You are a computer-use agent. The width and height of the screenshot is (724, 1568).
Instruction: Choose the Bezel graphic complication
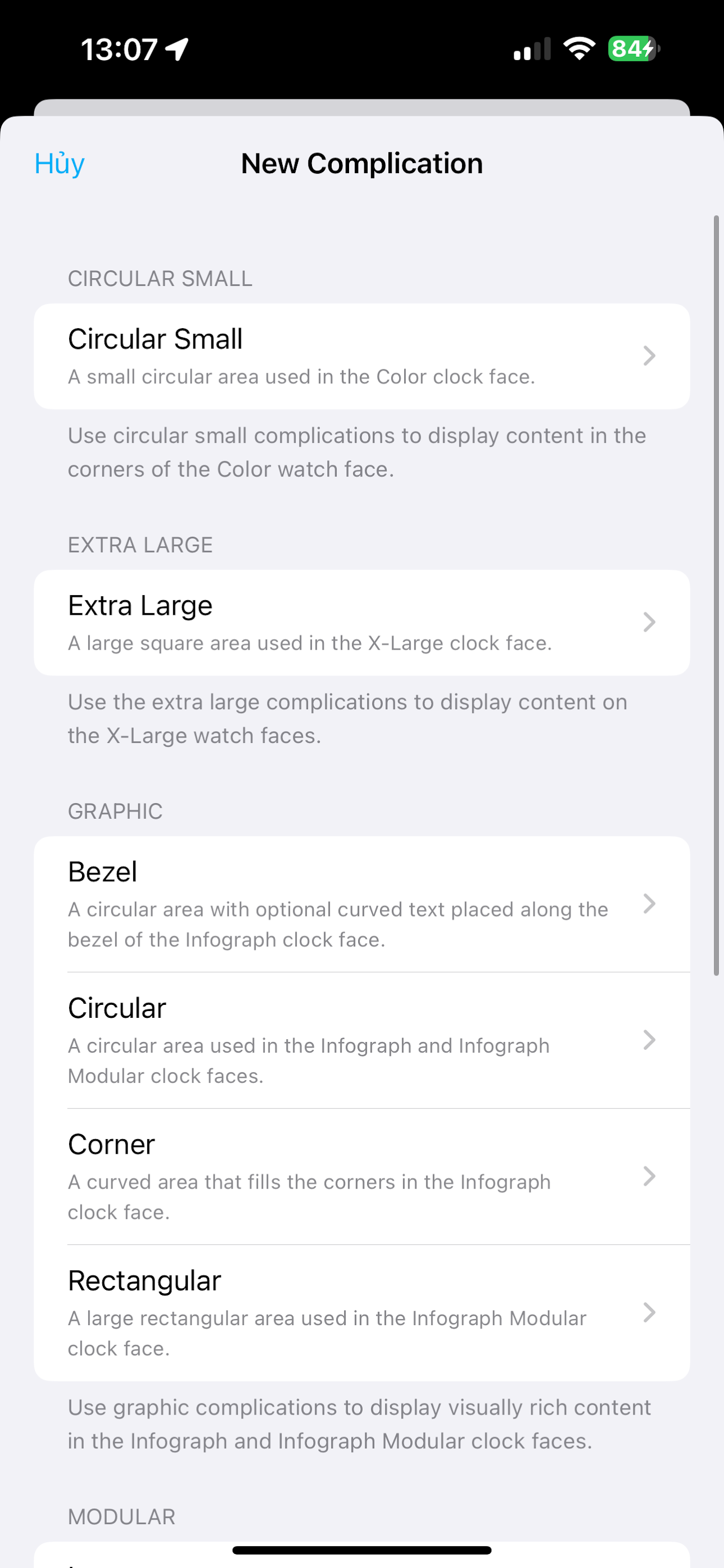click(x=361, y=904)
